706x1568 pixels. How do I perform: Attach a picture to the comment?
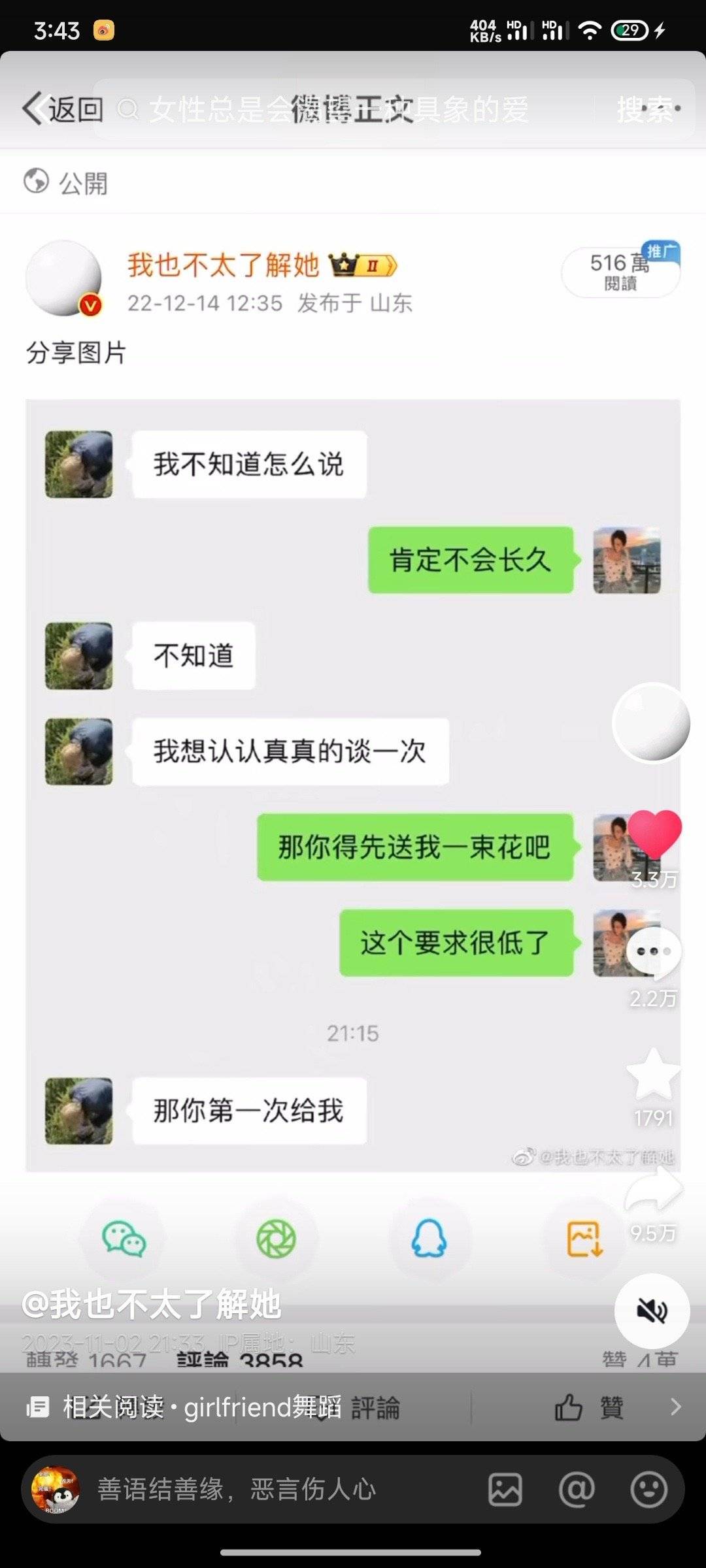(x=505, y=1490)
